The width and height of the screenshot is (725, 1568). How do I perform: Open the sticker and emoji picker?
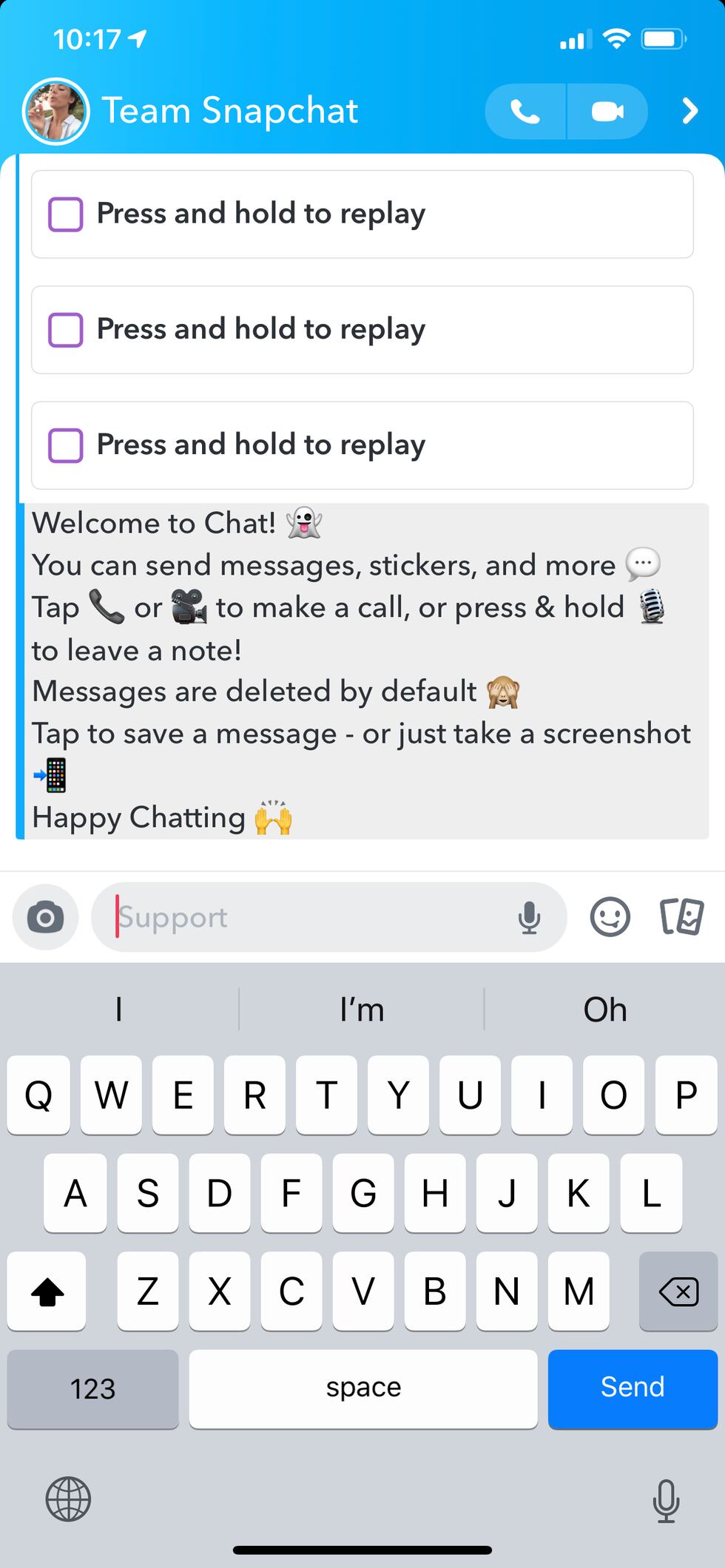click(610, 917)
